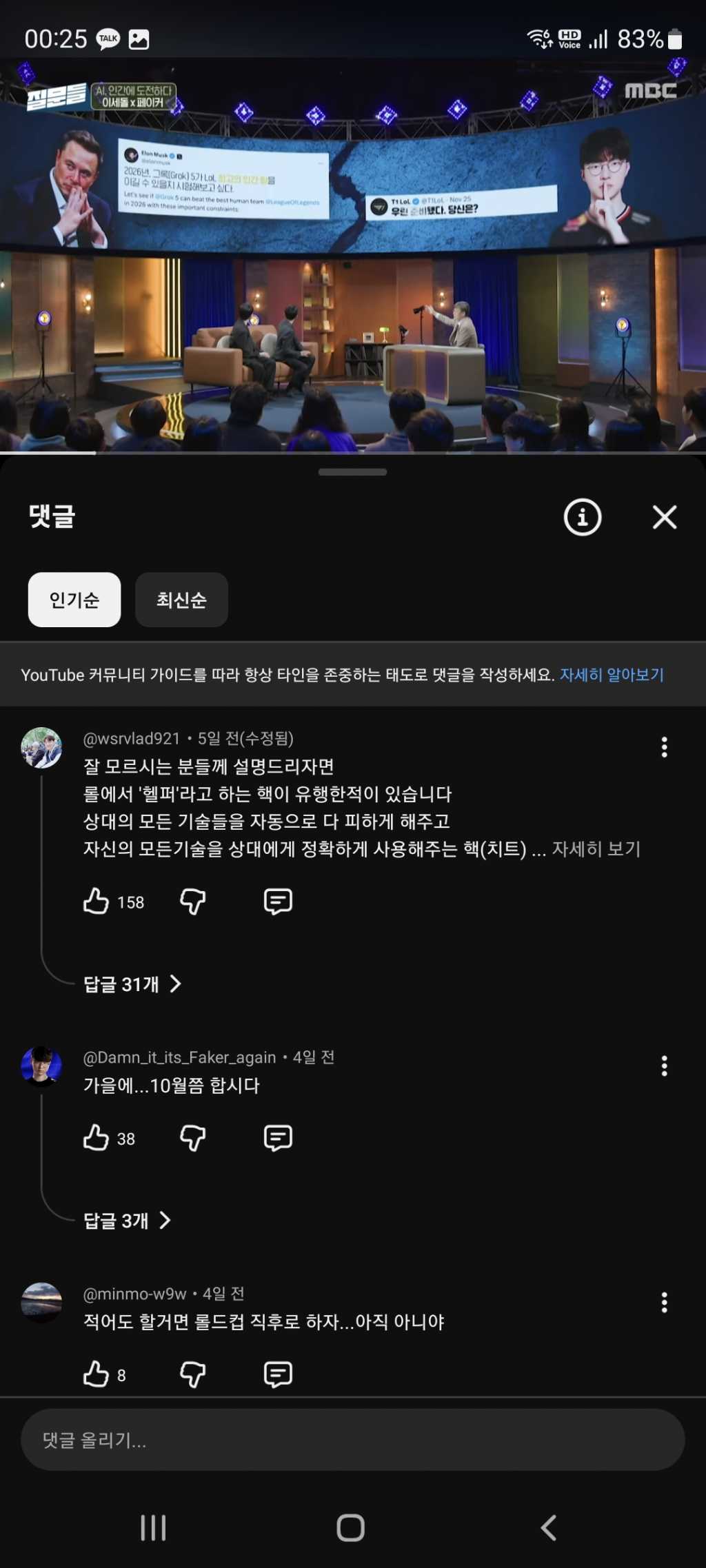706x1568 pixels.
Task: Go back with system navigation arrow
Action: [x=549, y=1528]
